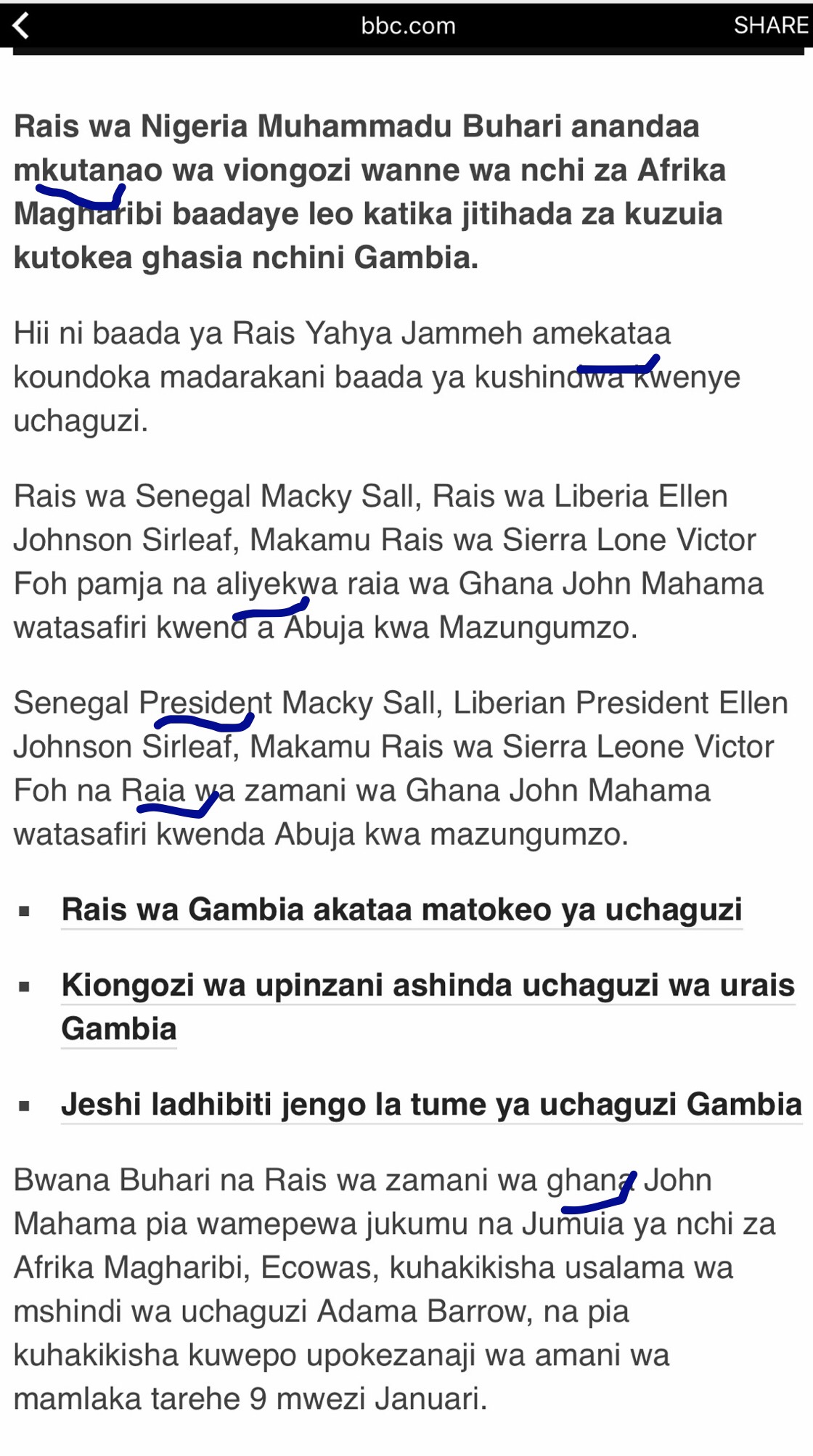Go back using the top-left arrow
This screenshot has width=813, height=1456.
click(21, 25)
